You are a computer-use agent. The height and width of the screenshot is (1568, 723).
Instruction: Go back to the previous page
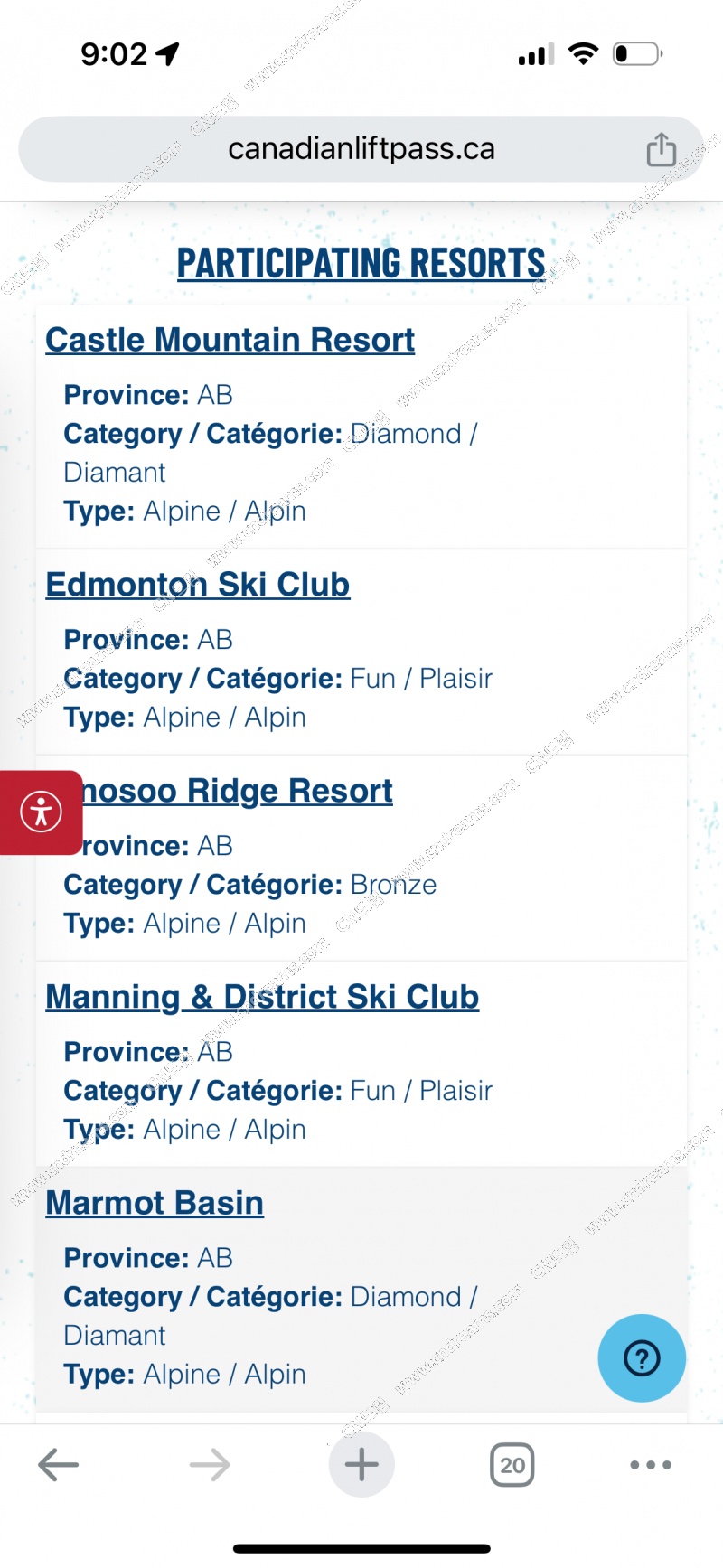[59, 1464]
